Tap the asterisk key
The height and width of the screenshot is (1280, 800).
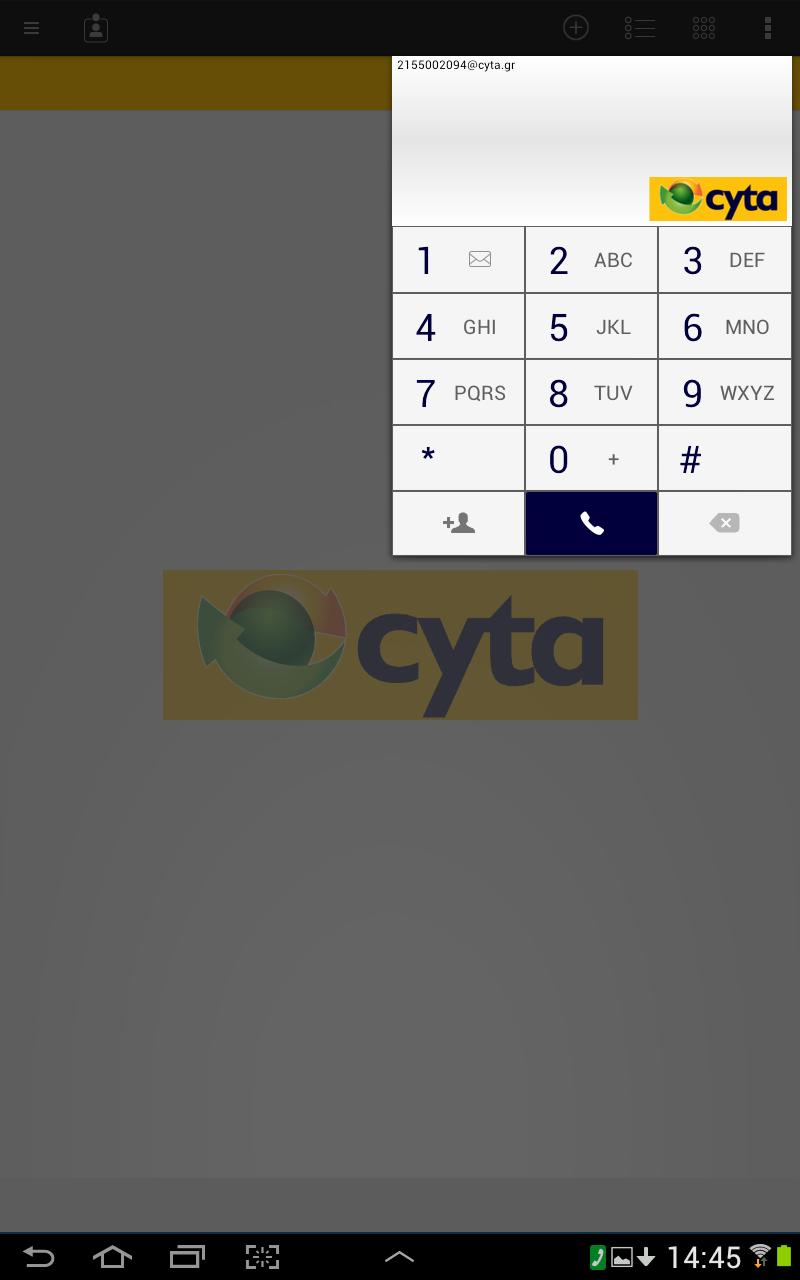click(x=458, y=459)
